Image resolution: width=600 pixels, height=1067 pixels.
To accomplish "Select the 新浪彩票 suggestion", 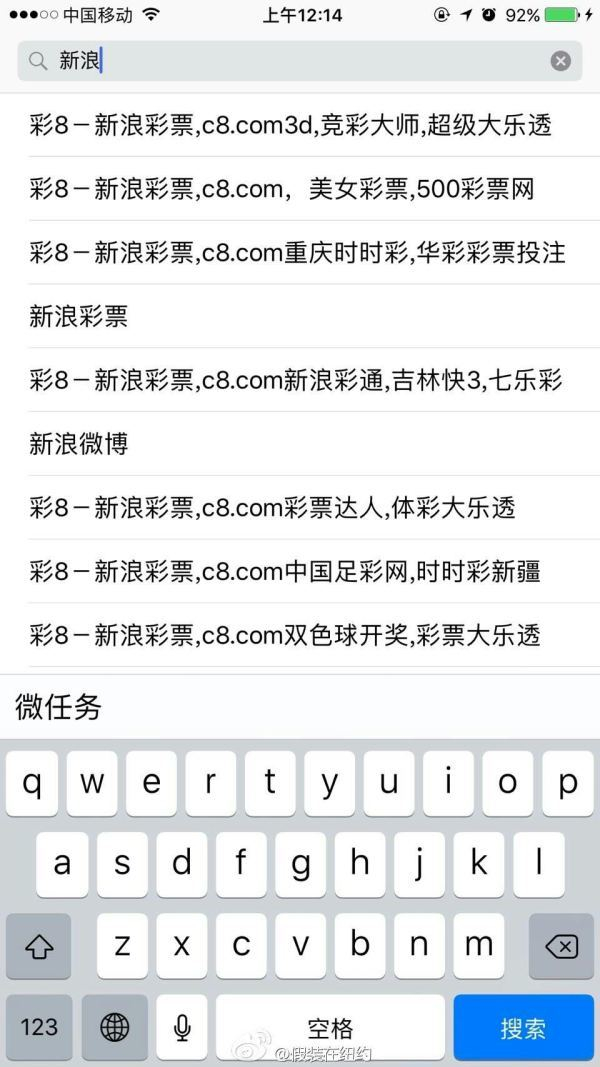I will (300, 316).
